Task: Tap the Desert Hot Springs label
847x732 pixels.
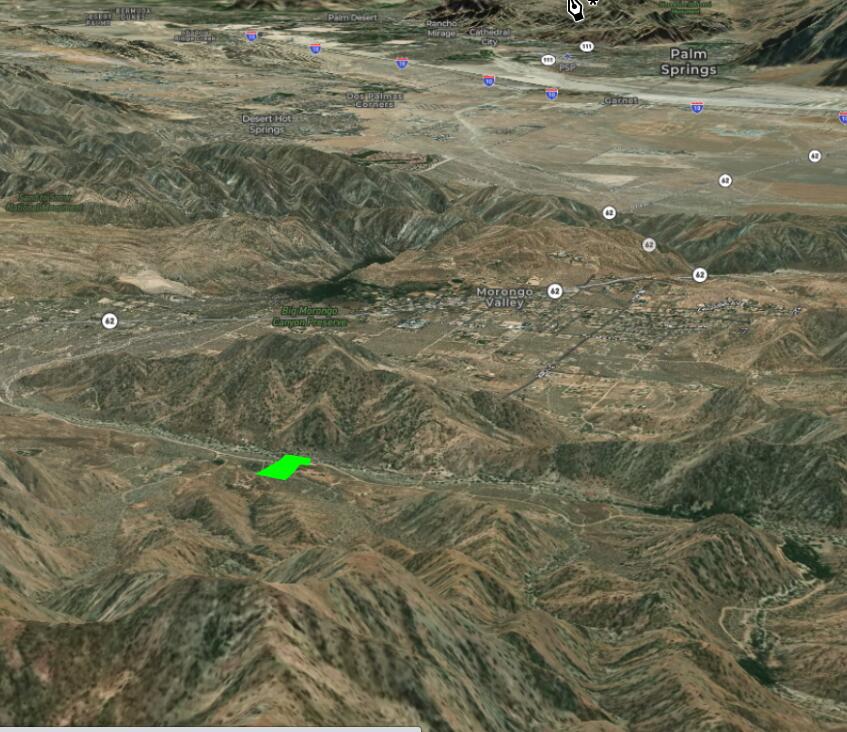Action: tap(267, 124)
